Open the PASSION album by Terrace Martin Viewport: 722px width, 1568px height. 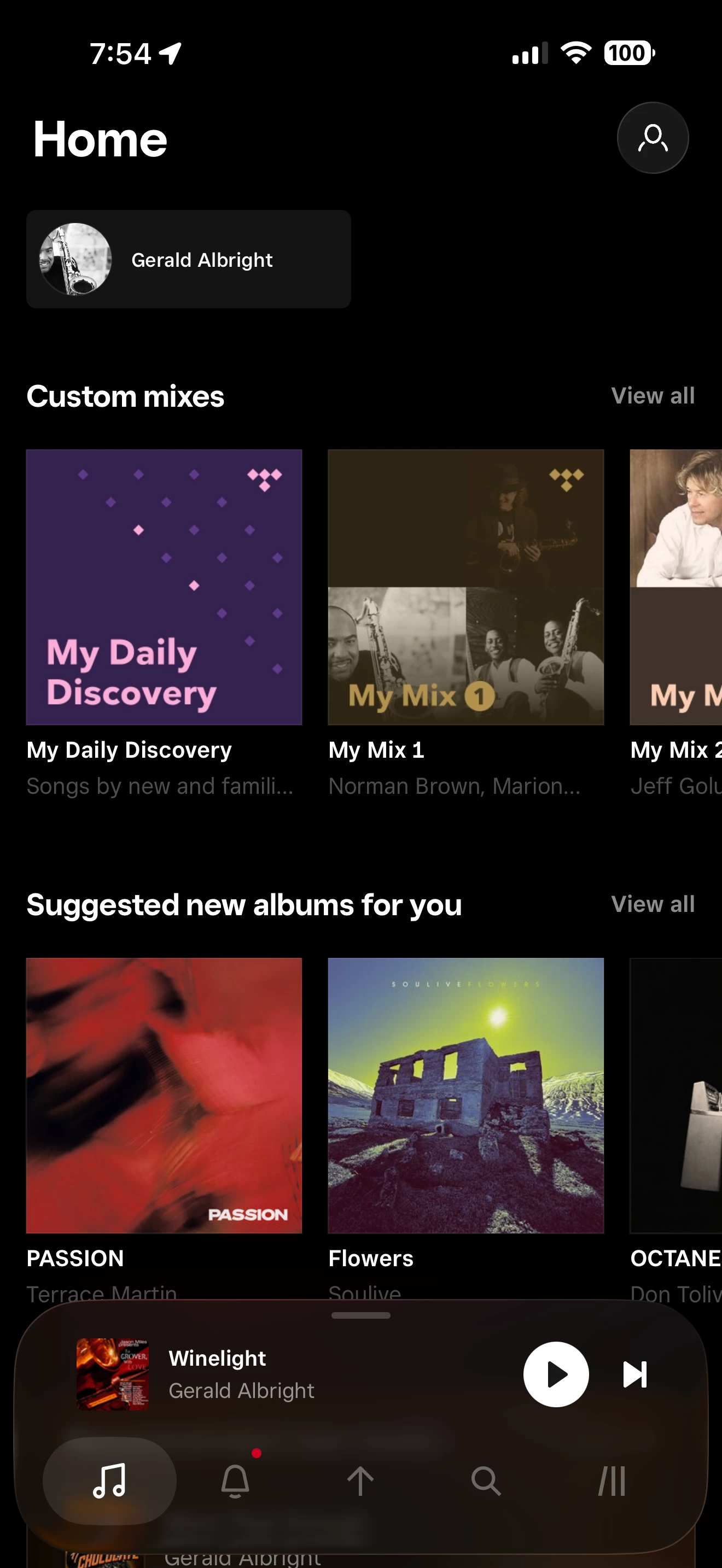pyautogui.click(x=164, y=1096)
